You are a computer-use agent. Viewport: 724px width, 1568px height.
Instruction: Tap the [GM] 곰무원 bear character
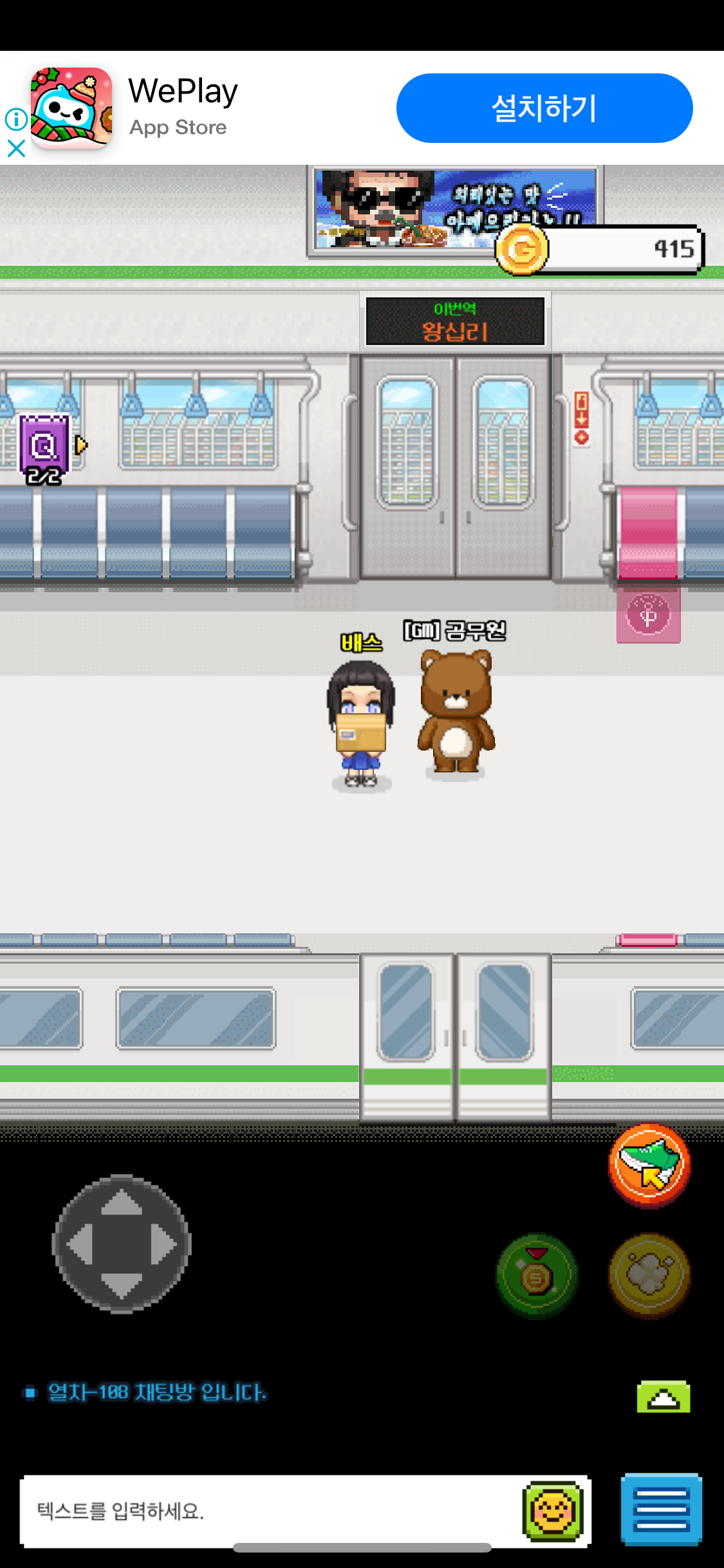pos(456,711)
